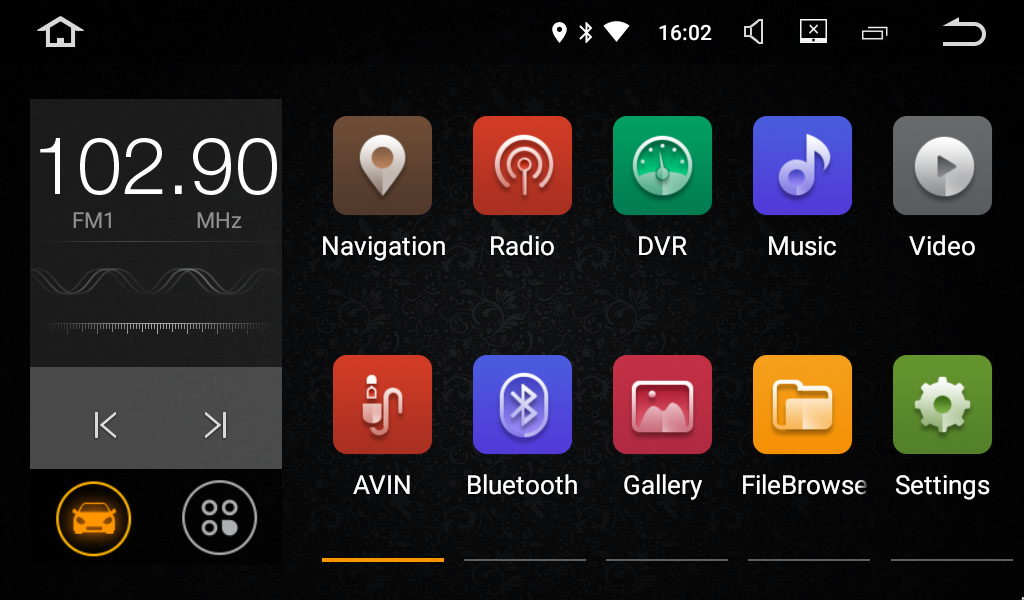Screen dimensions: 1024x600
Task: Skip to previous radio station
Action: (105, 425)
